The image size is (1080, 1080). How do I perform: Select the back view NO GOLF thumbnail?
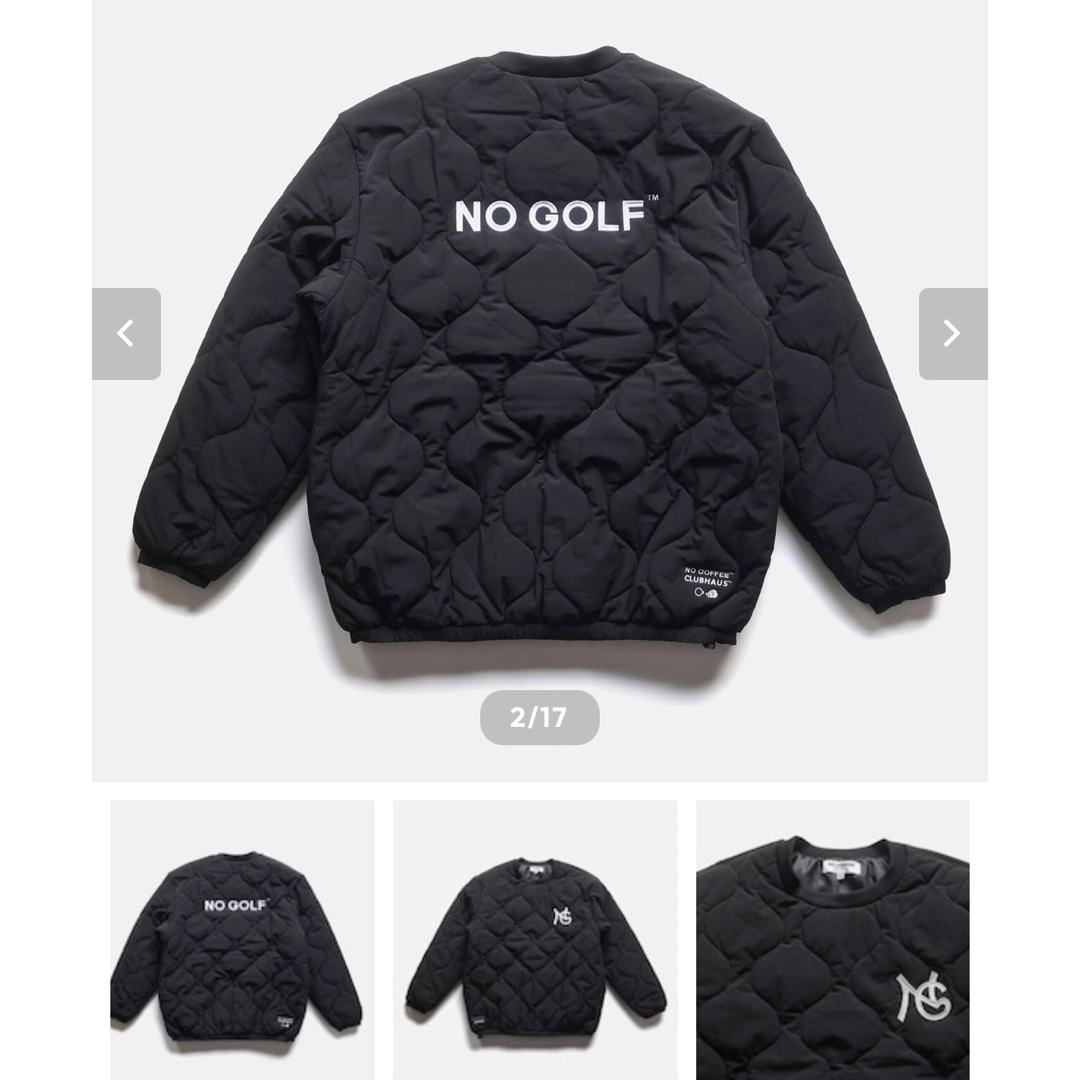pos(242,940)
